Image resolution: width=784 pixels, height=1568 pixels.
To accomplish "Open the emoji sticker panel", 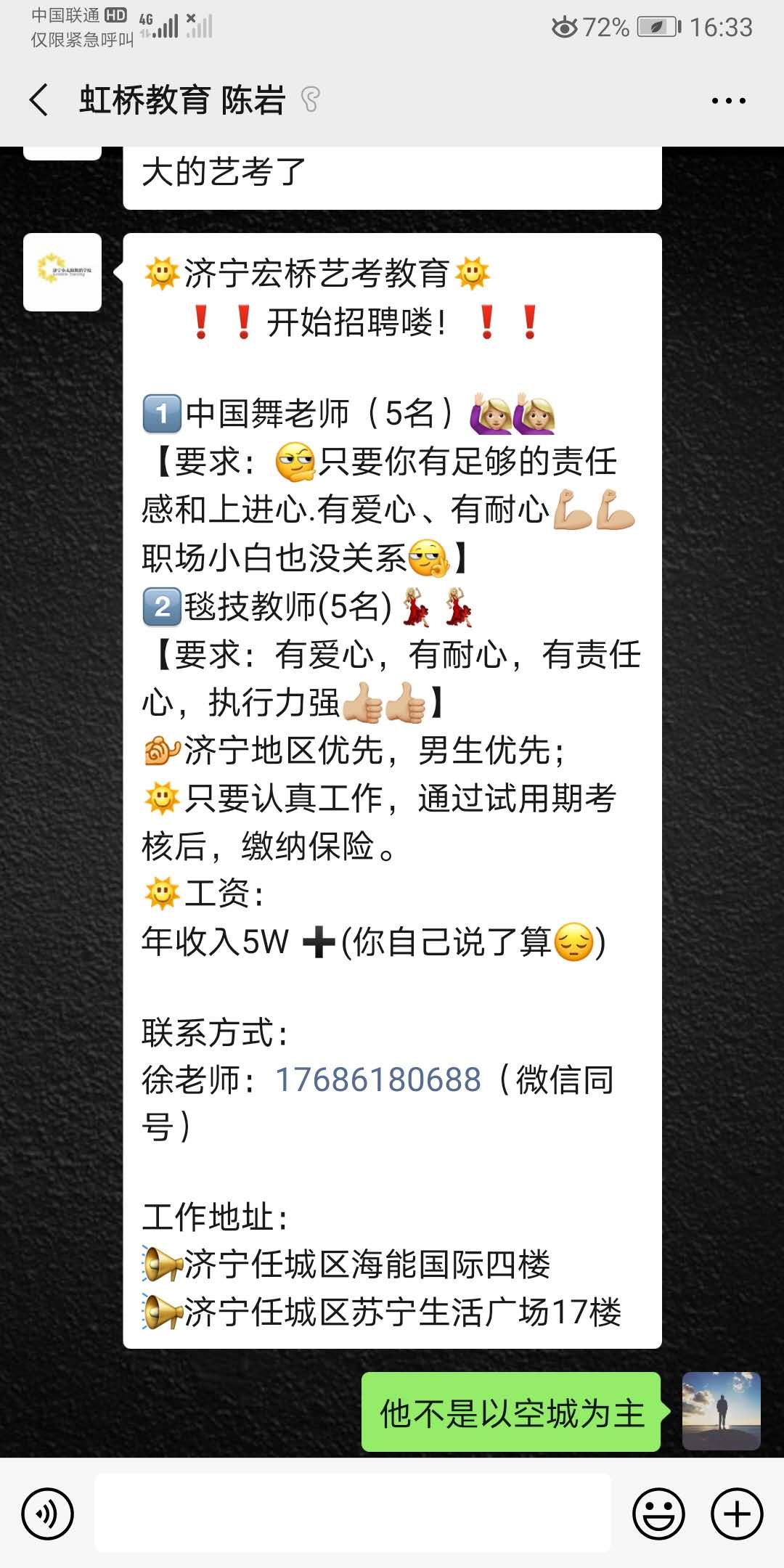I will (658, 1514).
